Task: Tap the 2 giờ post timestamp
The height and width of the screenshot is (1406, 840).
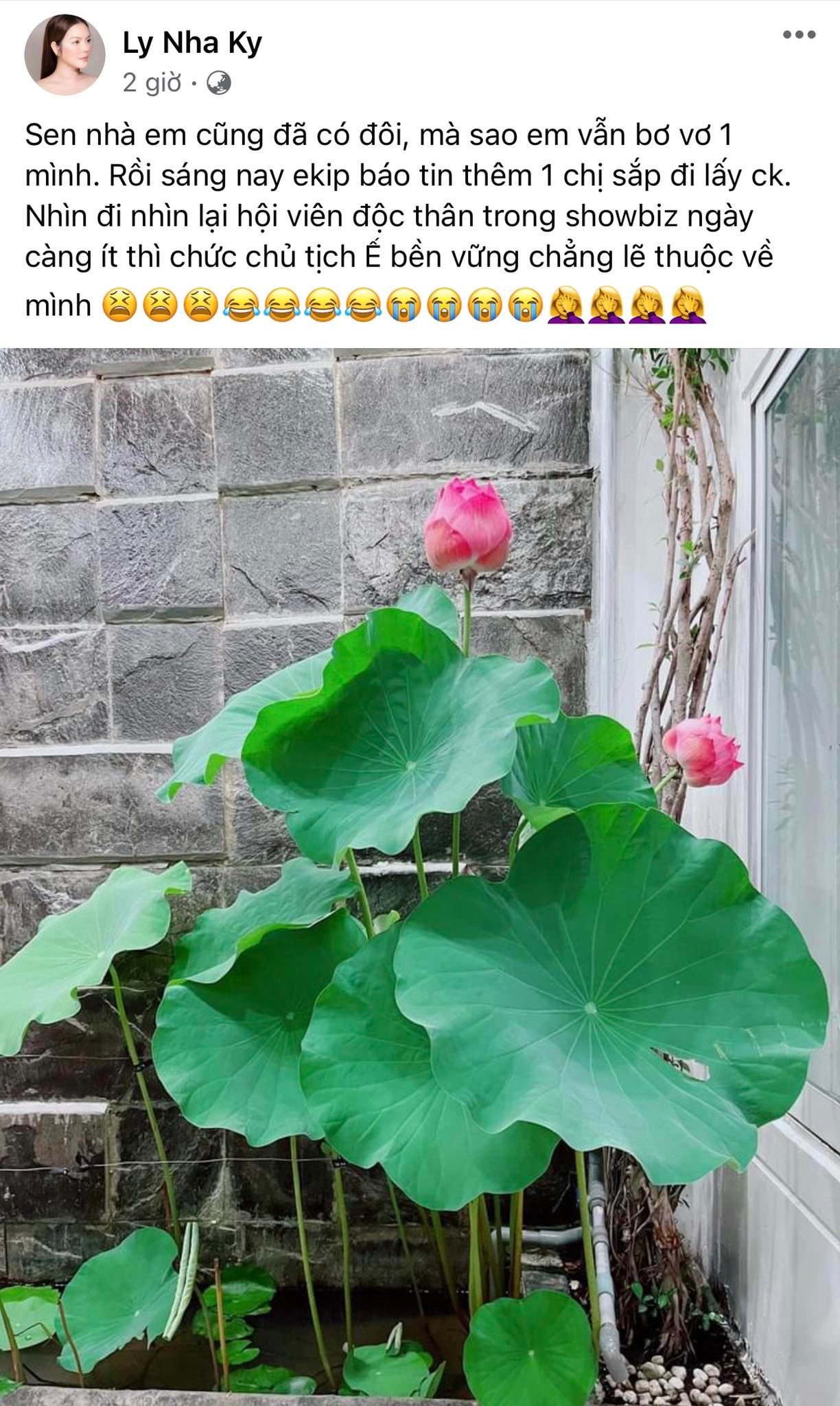Action: 152,84
